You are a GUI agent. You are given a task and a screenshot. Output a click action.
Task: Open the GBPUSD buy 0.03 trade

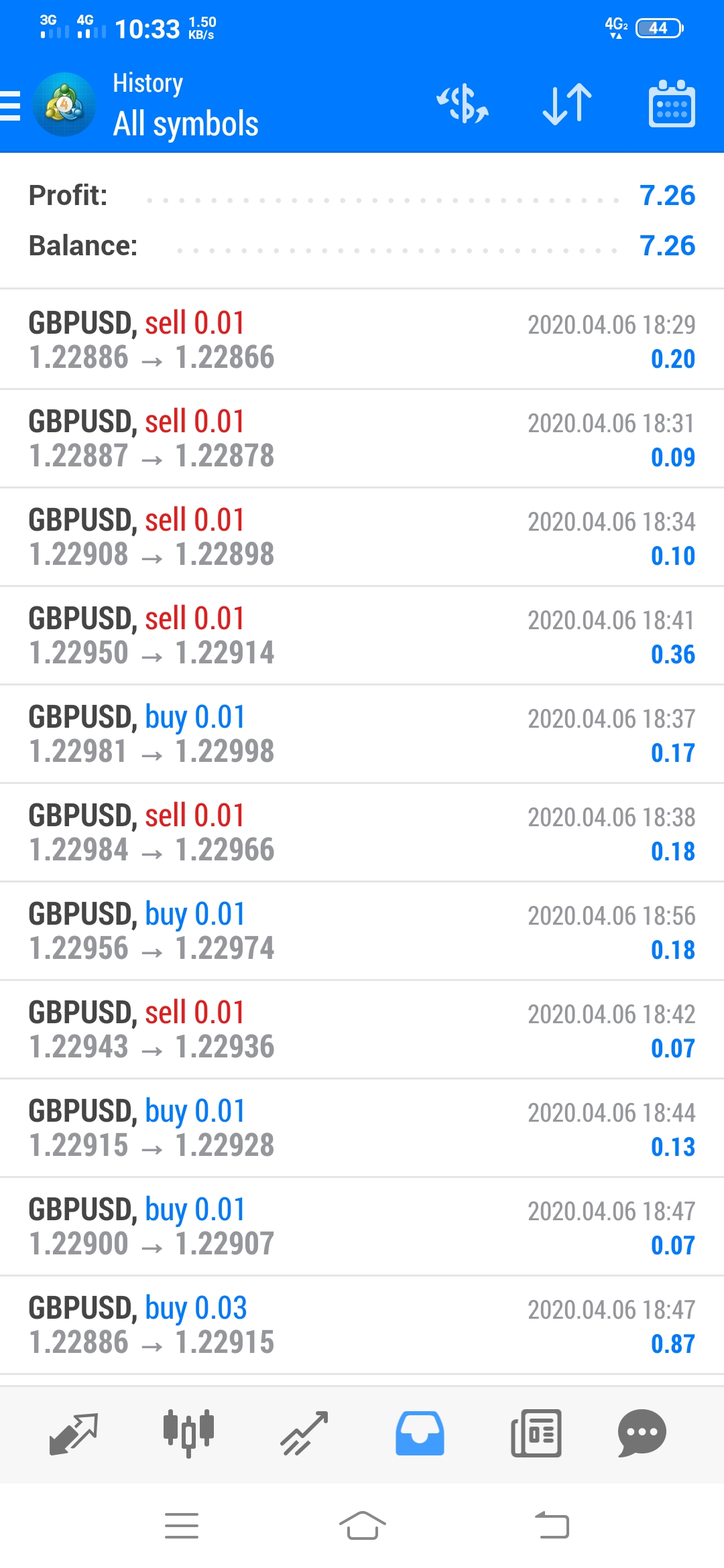(x=362, y=1325)
